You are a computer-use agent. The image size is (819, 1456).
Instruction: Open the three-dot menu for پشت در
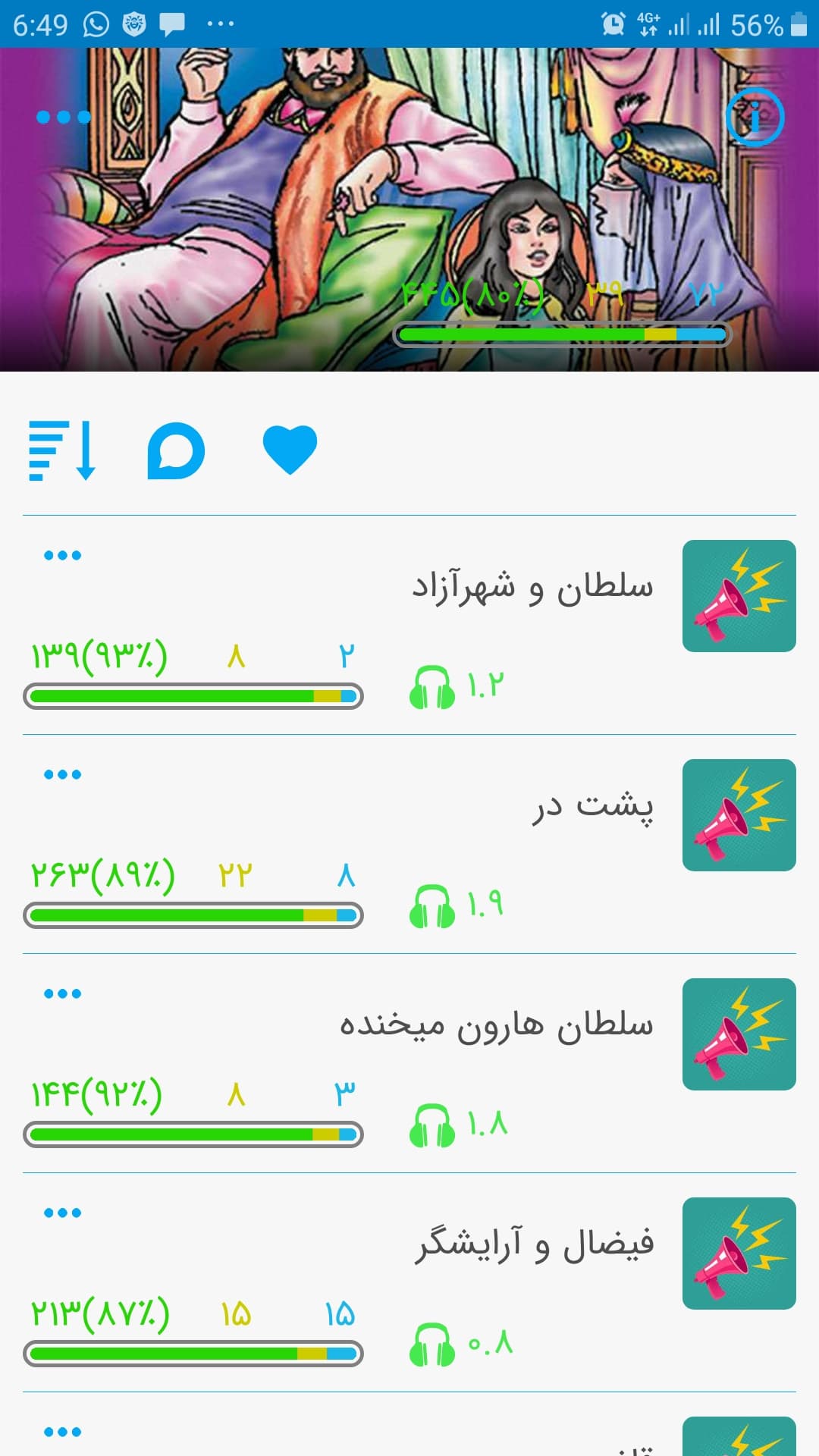(x=63, y=774)
